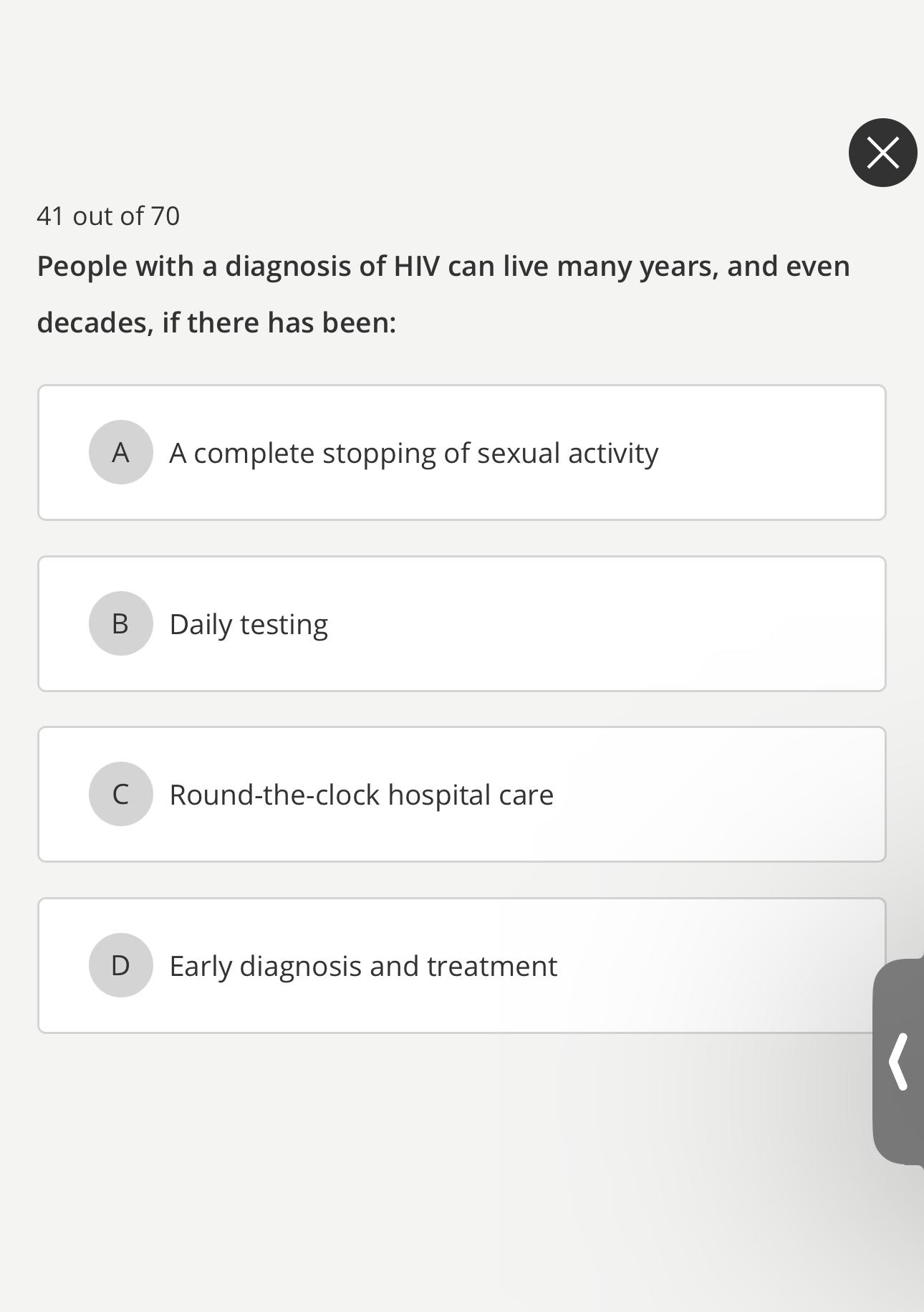Click the "41 out of 70" progress label
The image size is (924, 1312).
click(108, 215)
